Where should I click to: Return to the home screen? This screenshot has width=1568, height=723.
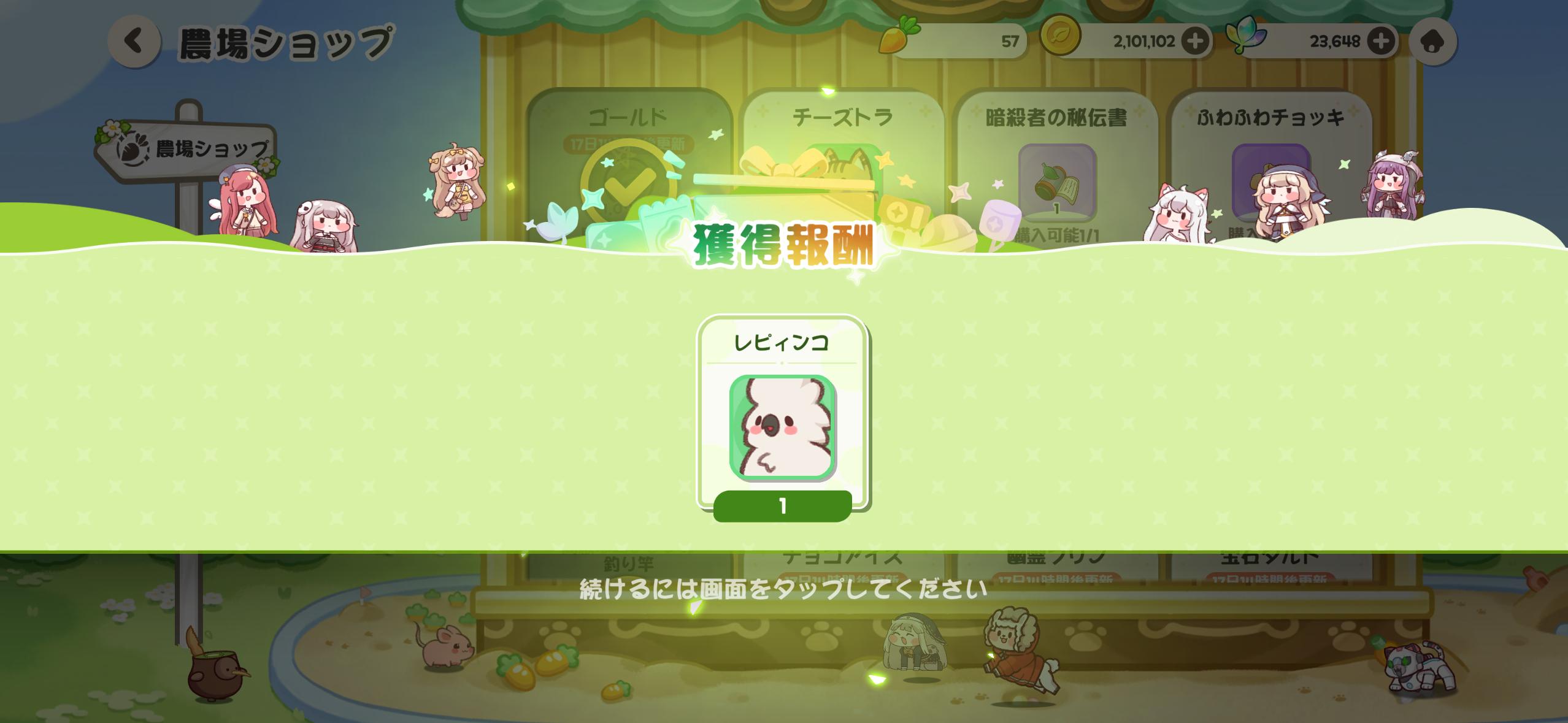click(1432, 42)
